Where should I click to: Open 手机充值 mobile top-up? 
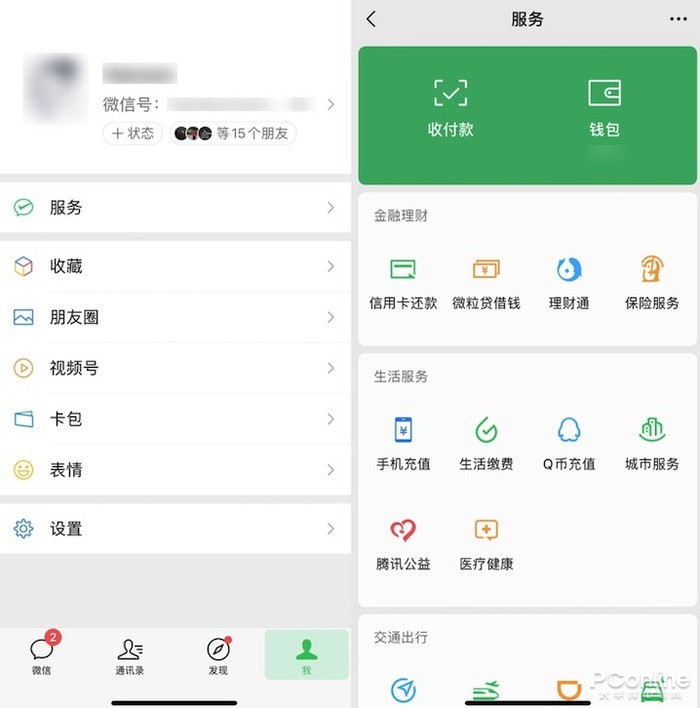(x=403, y=443)
